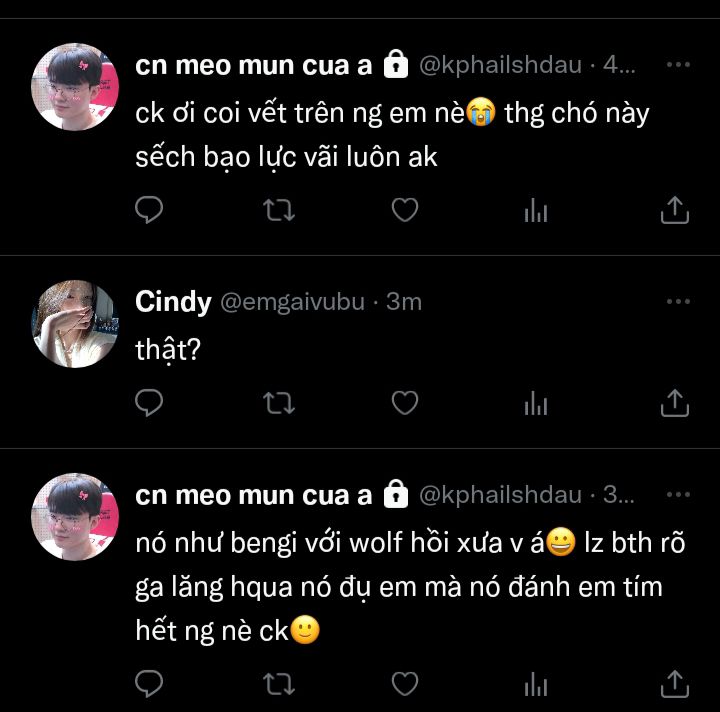The width and height of the screenshot is (720, 712).
Task: Open the overflow menu on Cindy's tweet
Action: click(678, 301)
